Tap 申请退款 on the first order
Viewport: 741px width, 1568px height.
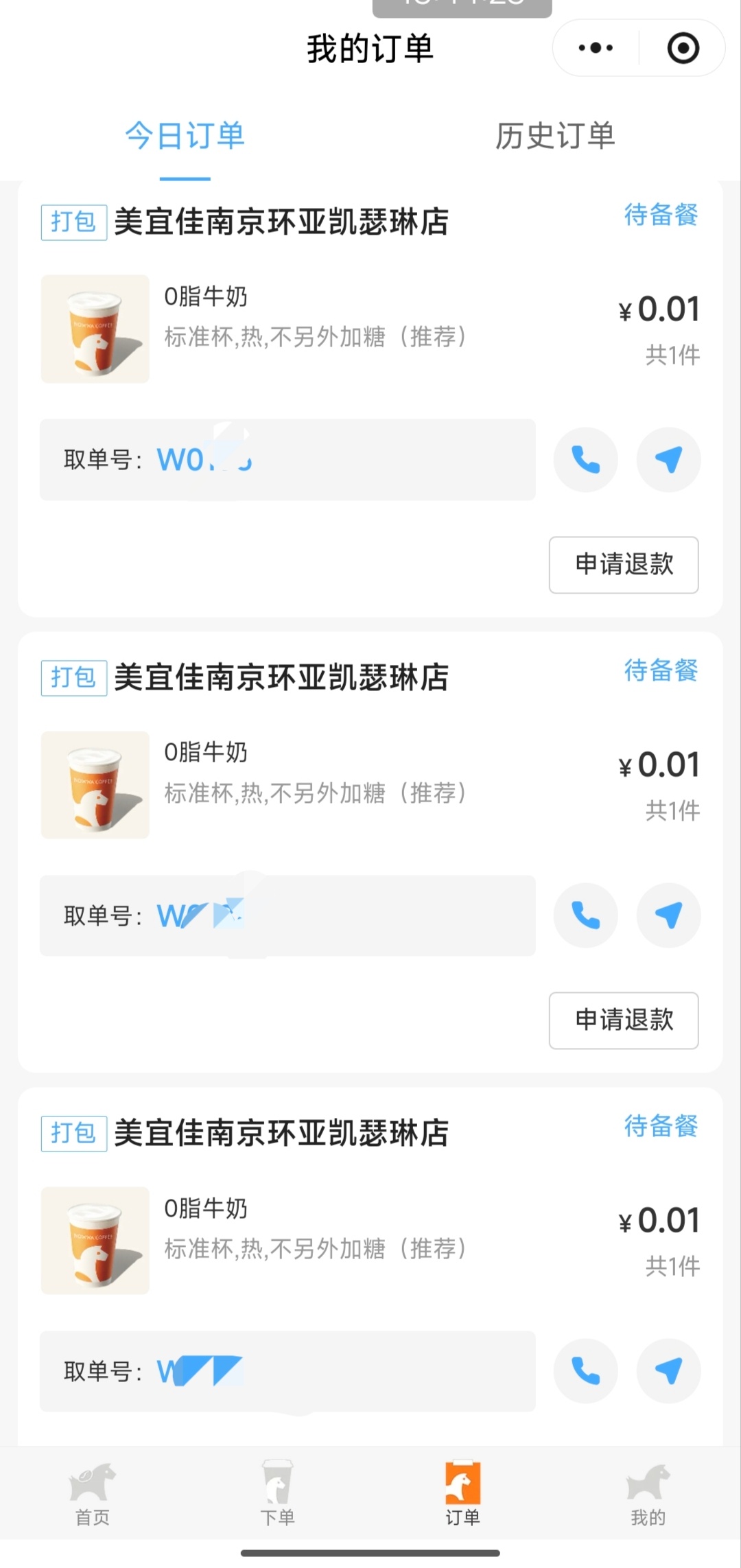tap(623, 565)
